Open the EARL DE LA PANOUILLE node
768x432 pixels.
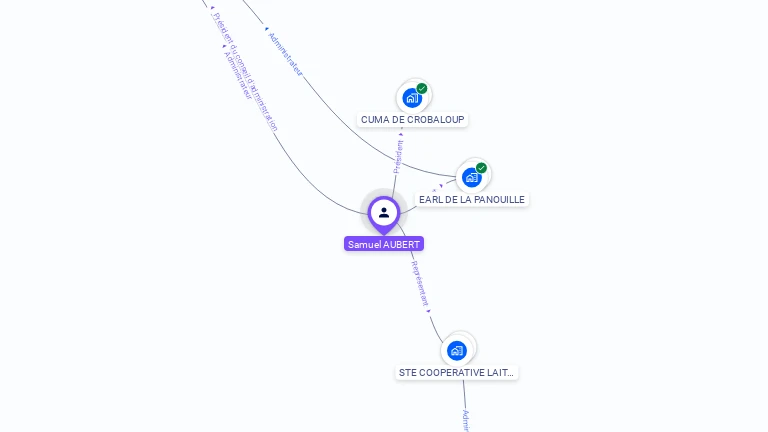pyautogui.click(x=472, y=177)
